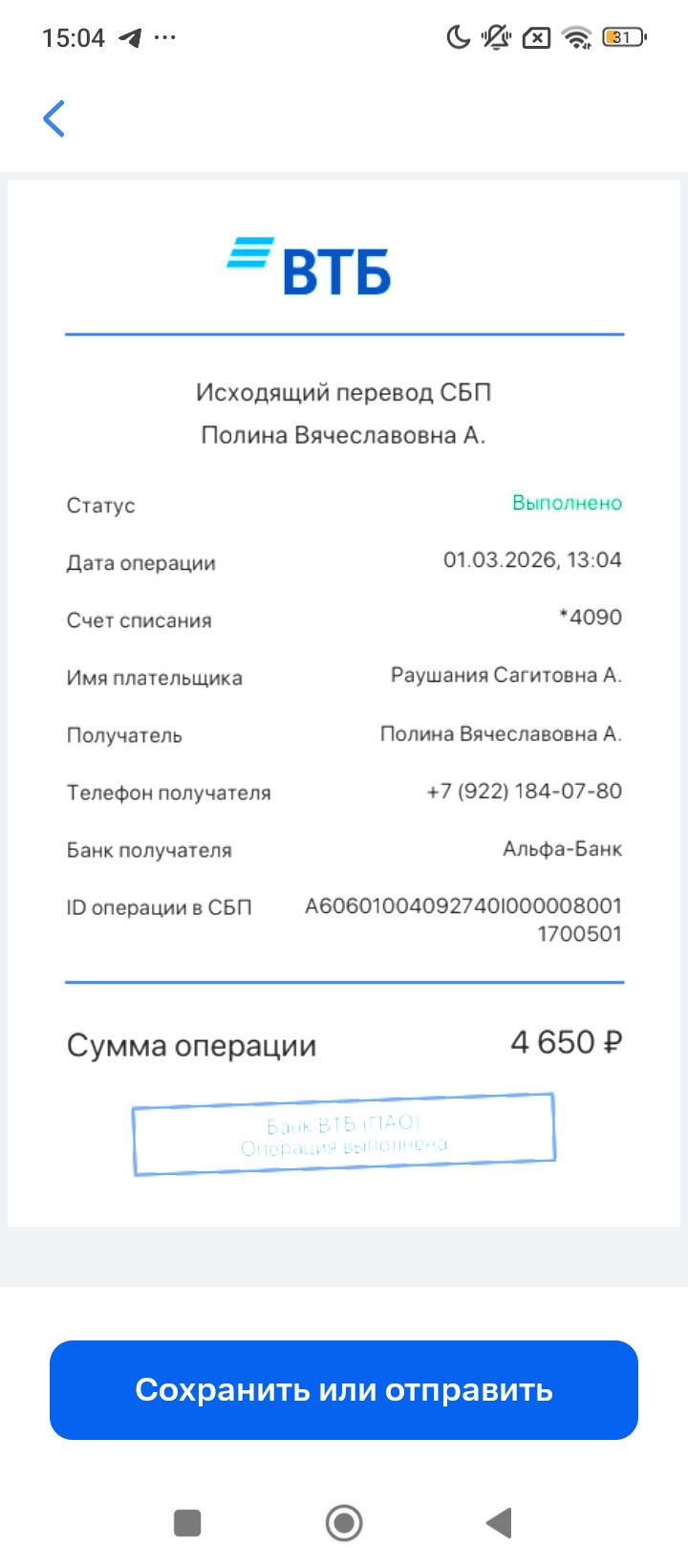This screenshot has height=1568, width=688.
Task: Tap the "Сохранить или отправить" button
Action: tap(344, 1389)
